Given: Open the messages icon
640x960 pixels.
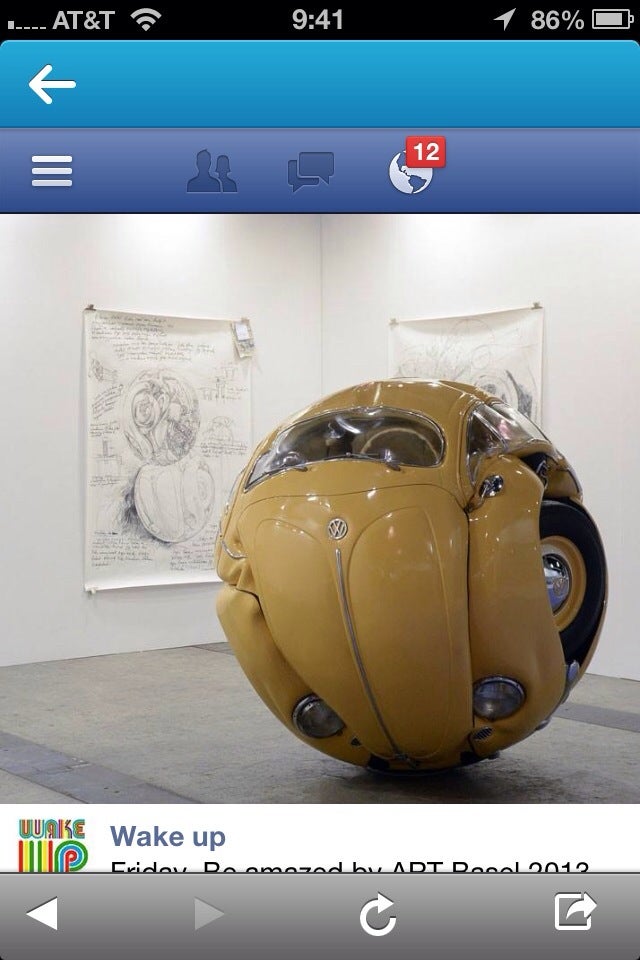Looking at the screenshot, I should point(310,171).
